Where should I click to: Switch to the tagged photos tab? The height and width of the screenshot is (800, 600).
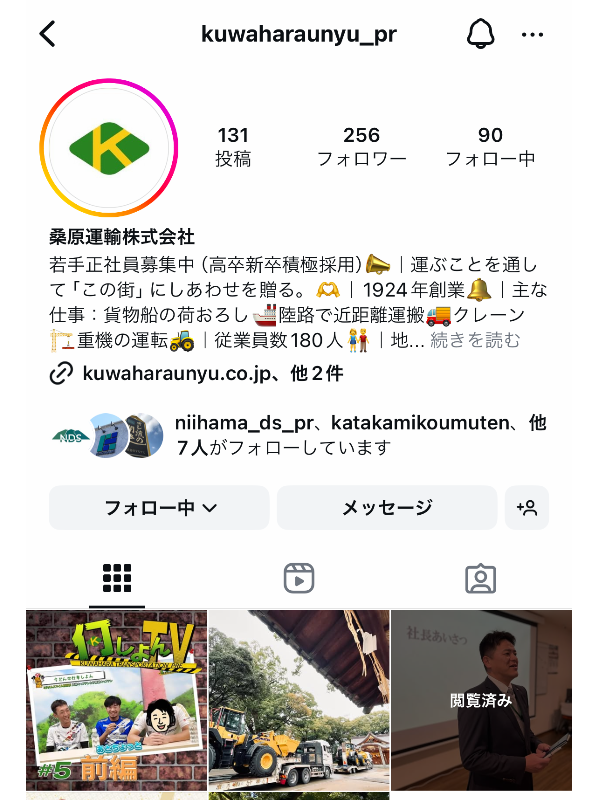(481, 578)
